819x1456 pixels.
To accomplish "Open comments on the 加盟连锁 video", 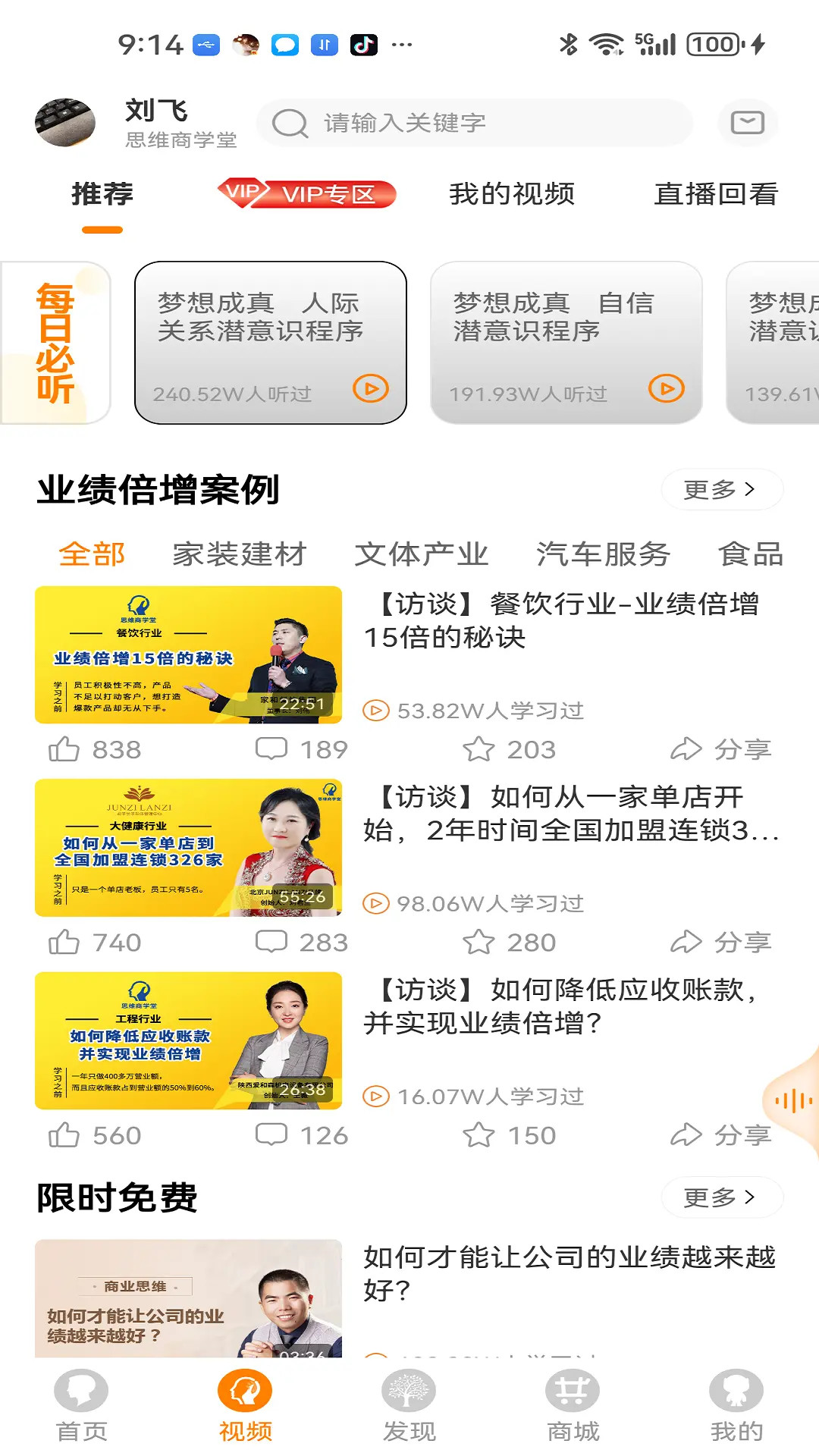I will click(301, 942).
